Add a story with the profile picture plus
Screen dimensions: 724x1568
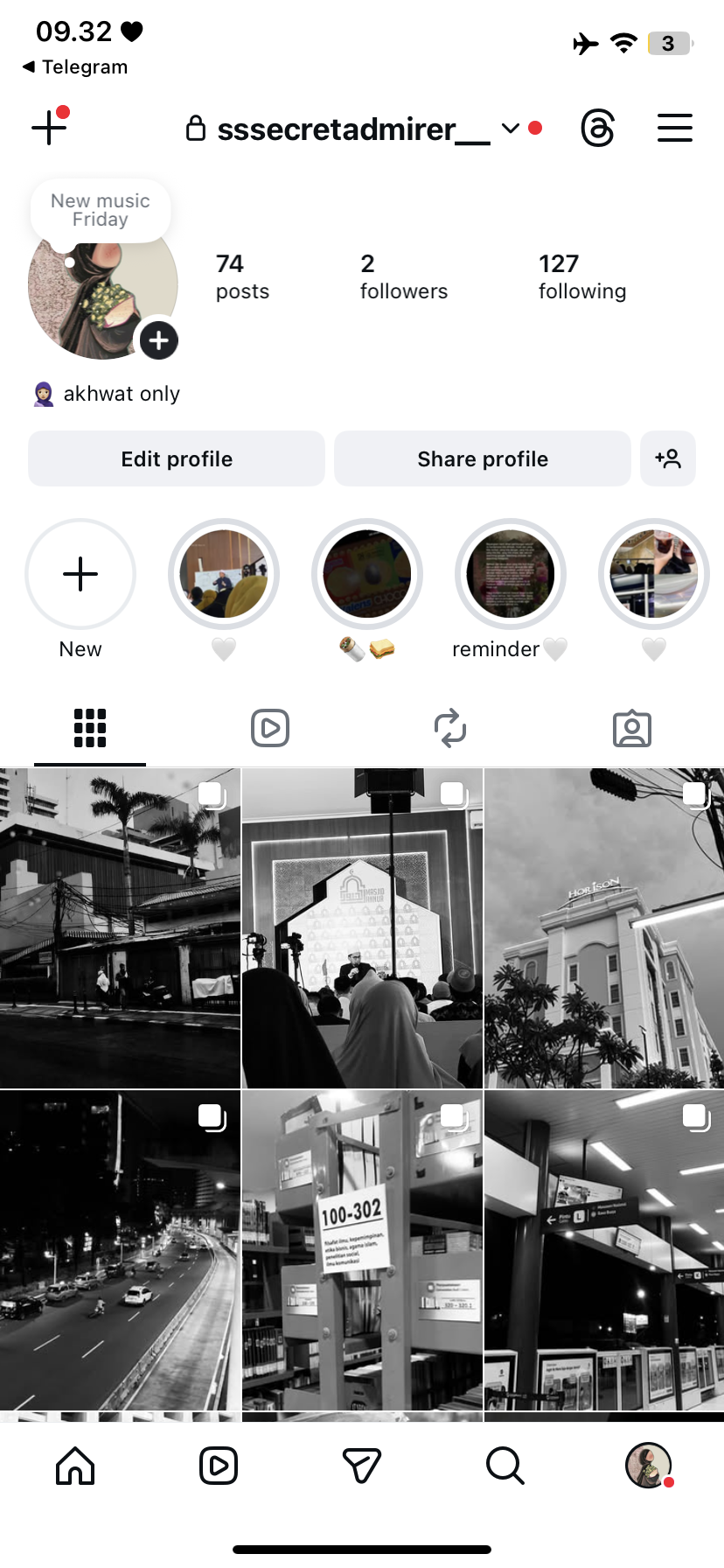point(158,340)
